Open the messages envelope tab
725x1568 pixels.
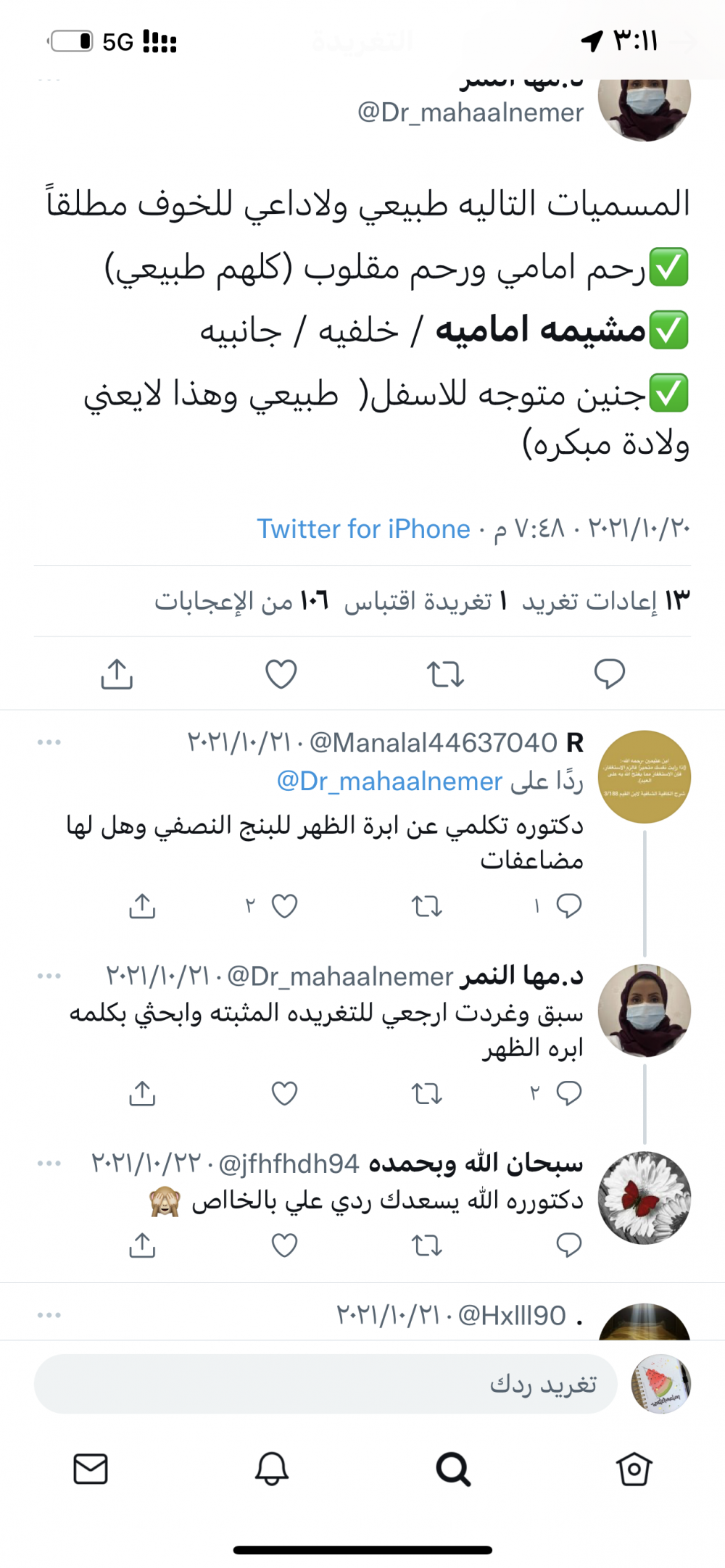91,1469
